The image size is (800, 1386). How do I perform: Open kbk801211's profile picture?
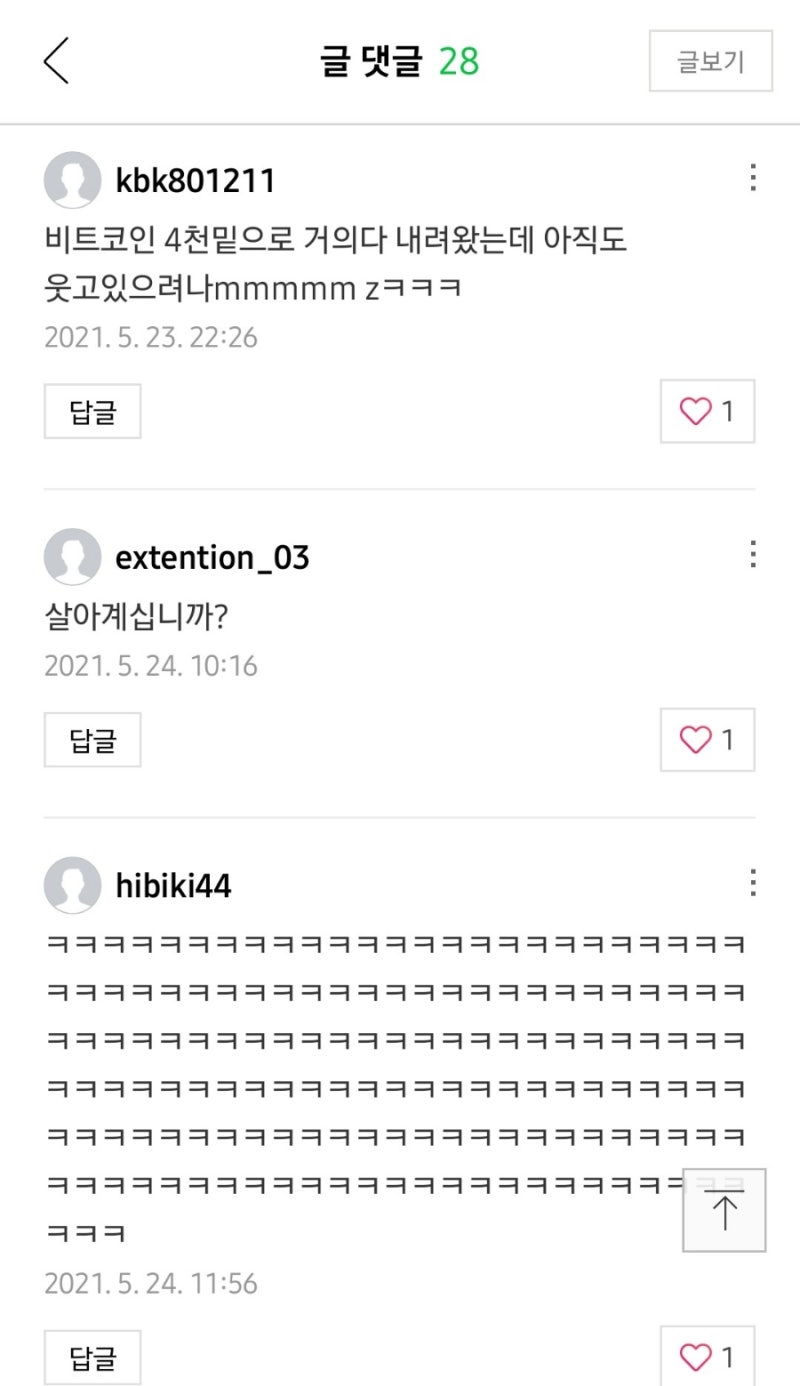[73, 180]
